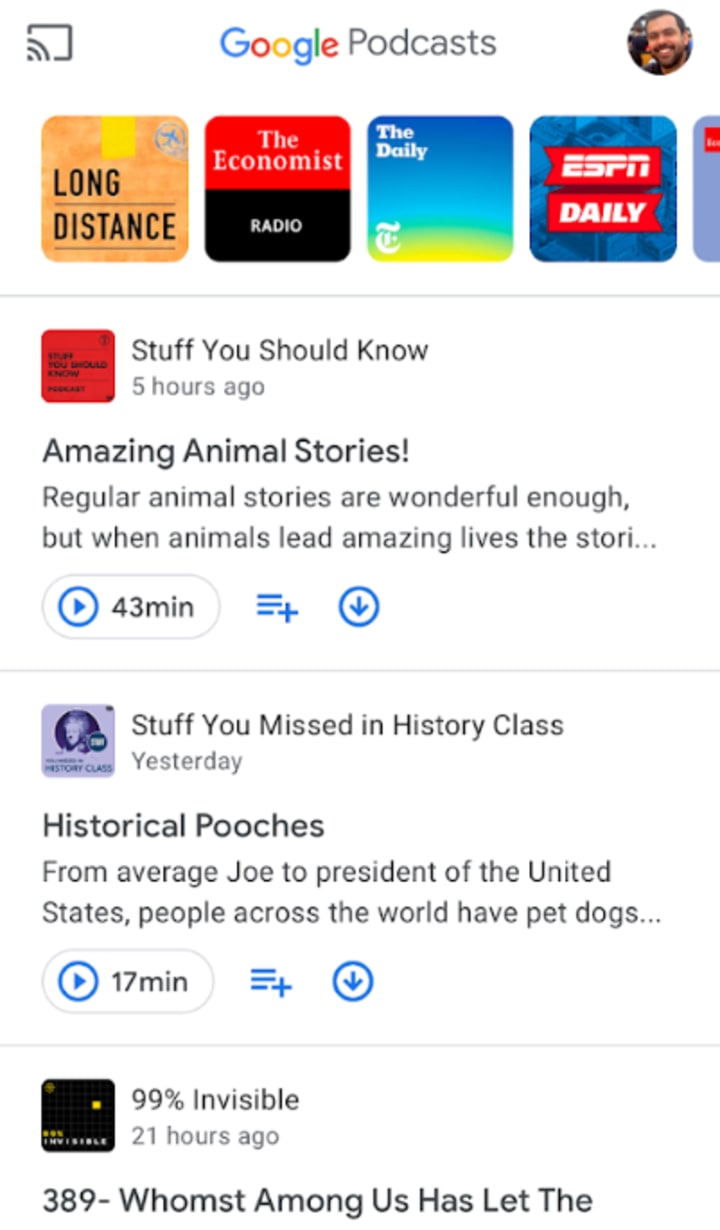Download the Historical Pooches episode
This screenshot has width=720, height=1230.
point(352,982)
